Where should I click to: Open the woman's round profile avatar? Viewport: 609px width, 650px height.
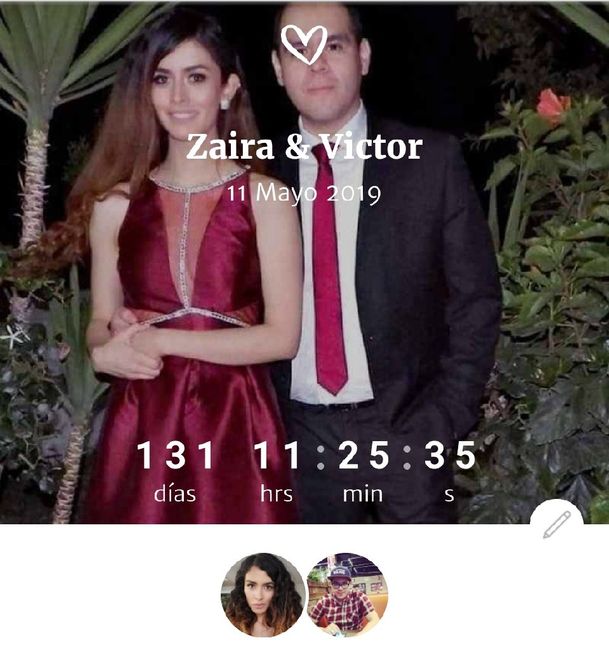[262, 595]
